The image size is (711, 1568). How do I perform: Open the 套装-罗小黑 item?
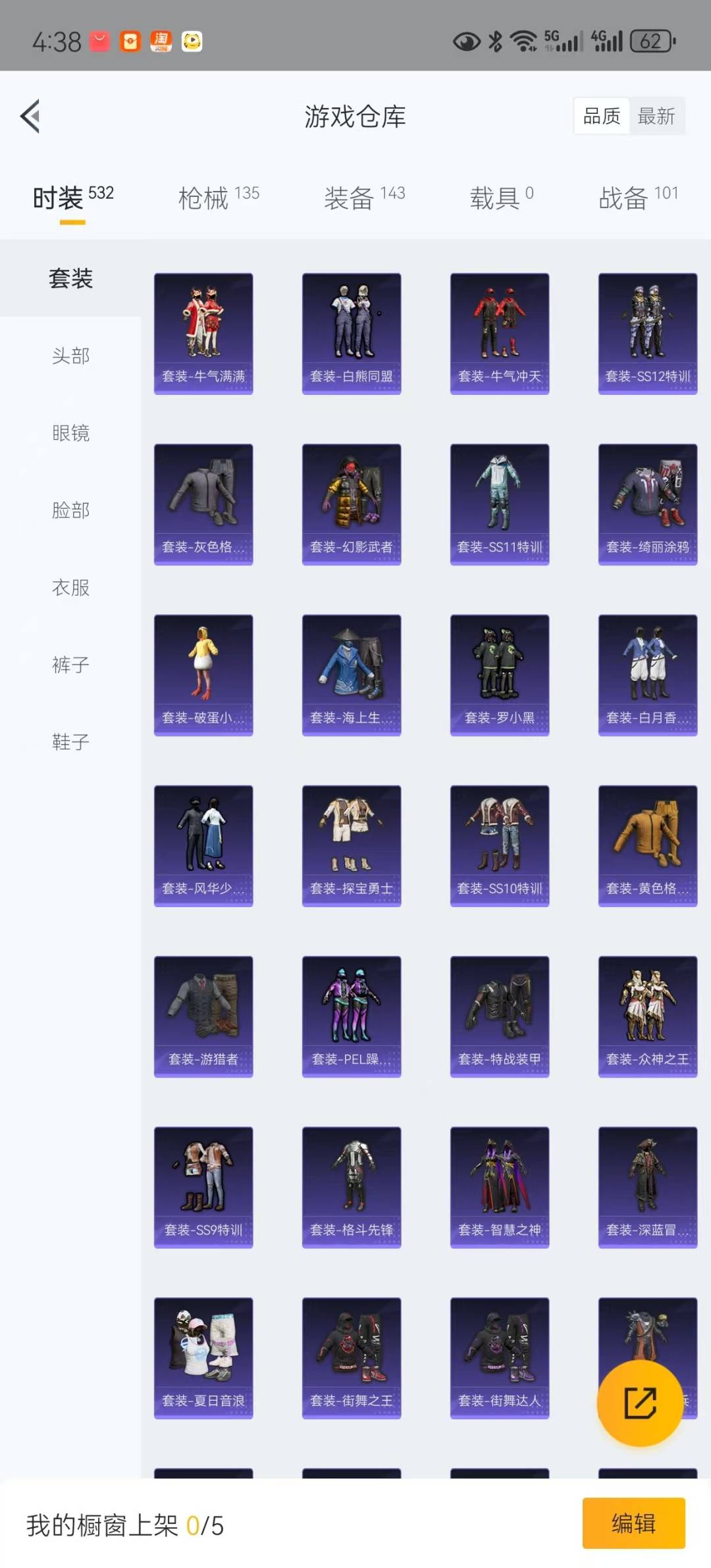coord(500,675)
